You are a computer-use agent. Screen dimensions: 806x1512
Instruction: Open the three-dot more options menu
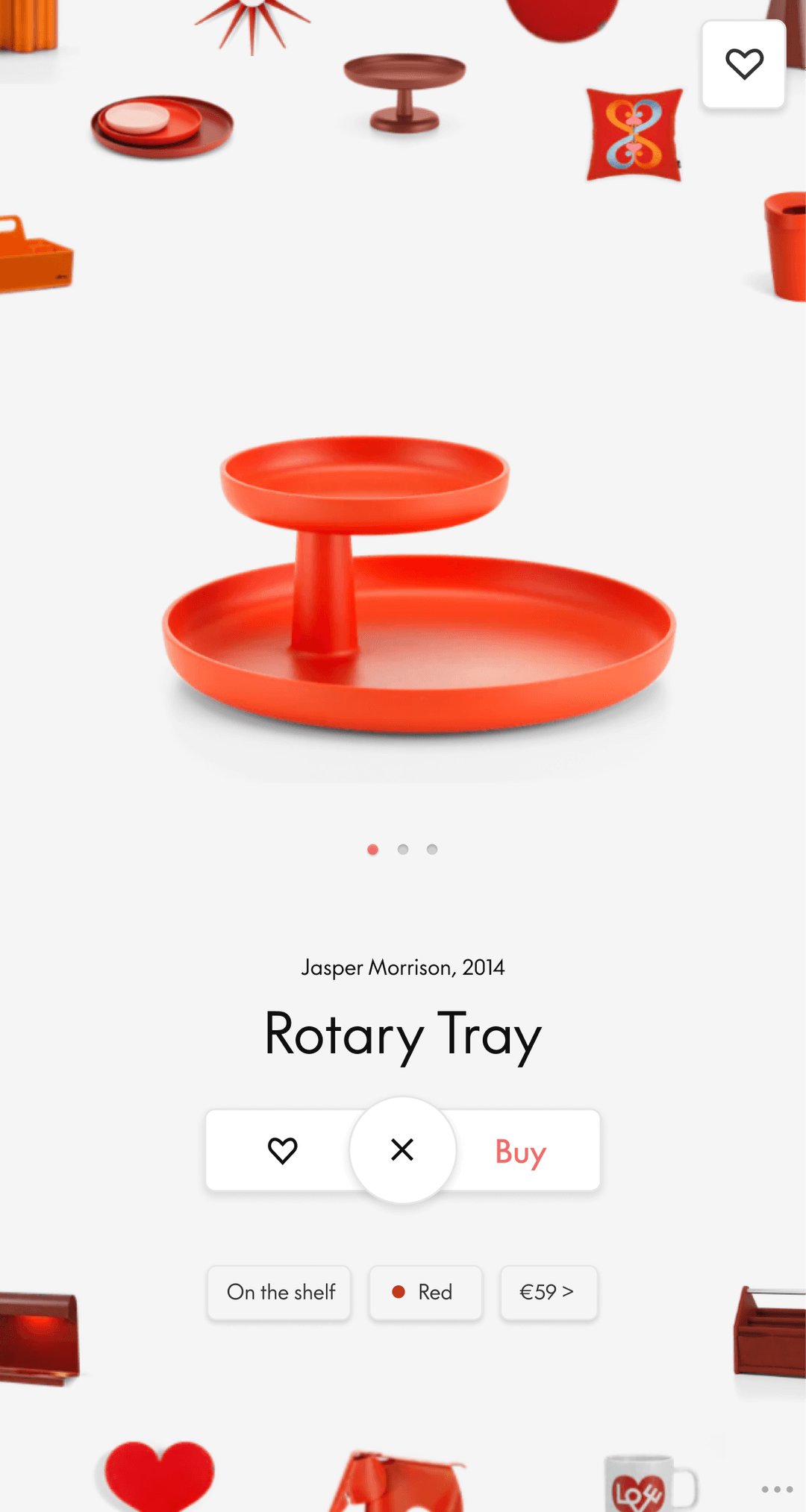[x=776, y=1489]
